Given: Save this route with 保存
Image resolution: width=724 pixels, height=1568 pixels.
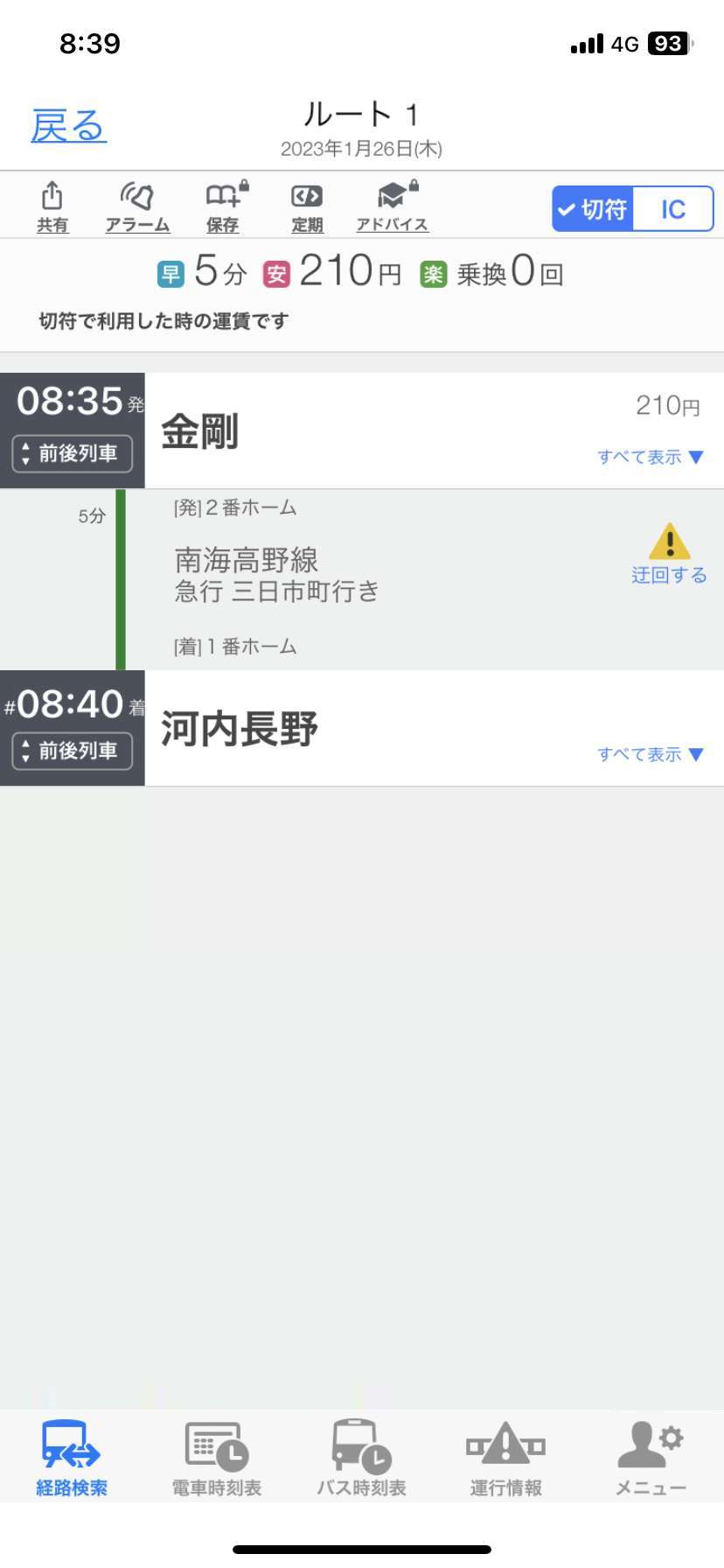Looking at the screenshot, I should click(x=224, y=207).
